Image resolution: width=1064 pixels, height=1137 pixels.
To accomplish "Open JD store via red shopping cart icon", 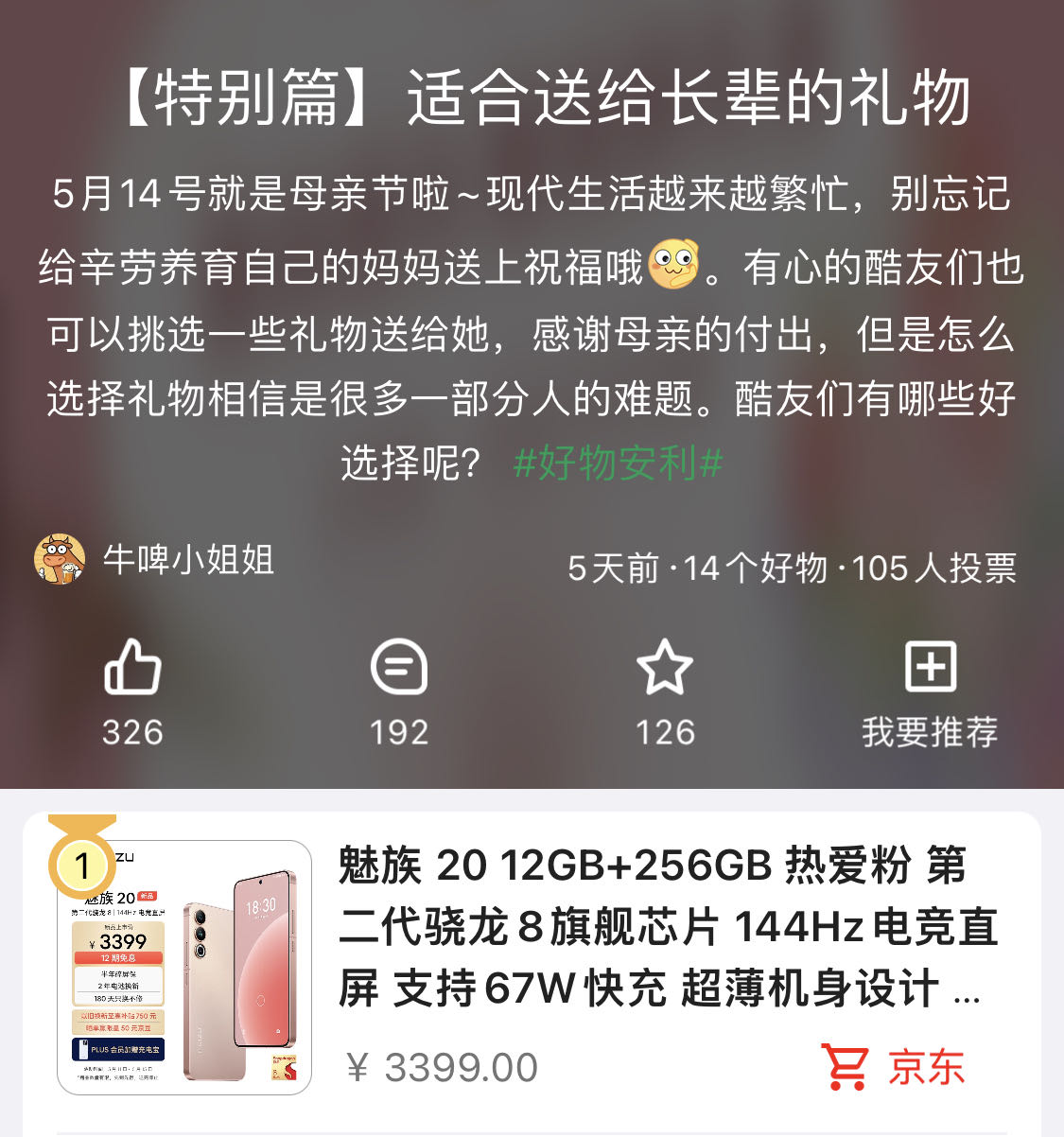I will (x=846, y=1063).
